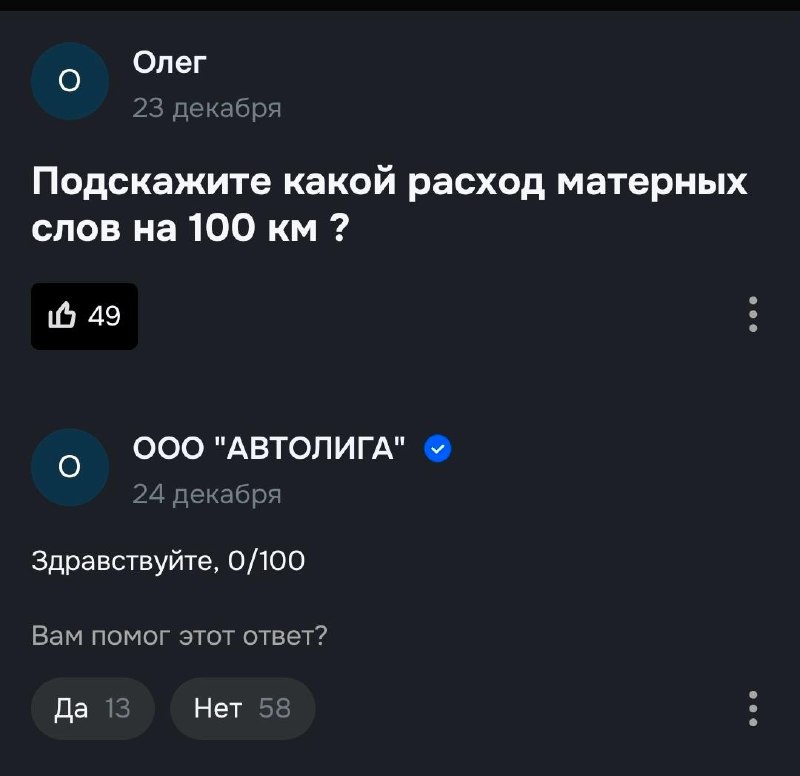Like Олег's question with thumbs up
Screen dimensions: 800x776
point(84,316)
